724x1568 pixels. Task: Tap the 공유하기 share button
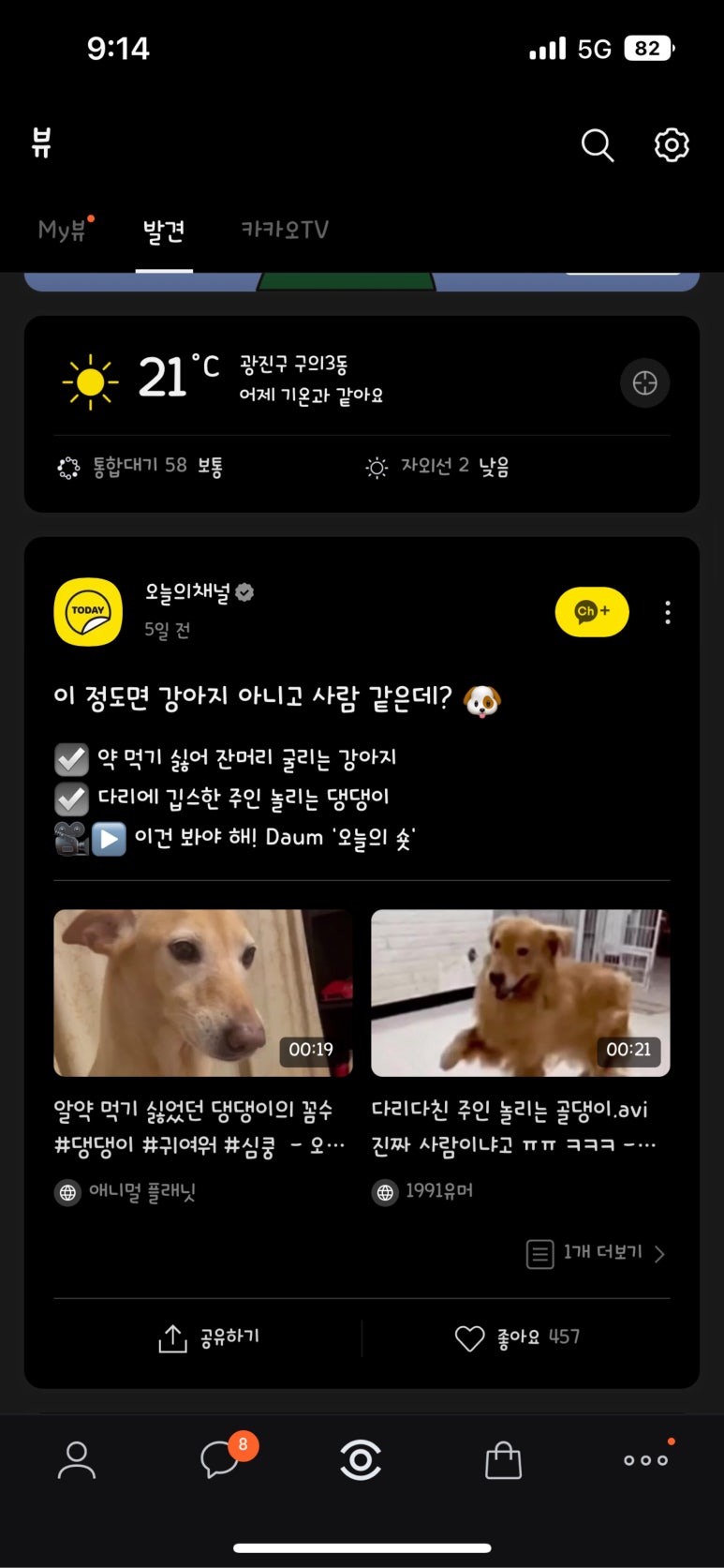(x=208, y=1337)
